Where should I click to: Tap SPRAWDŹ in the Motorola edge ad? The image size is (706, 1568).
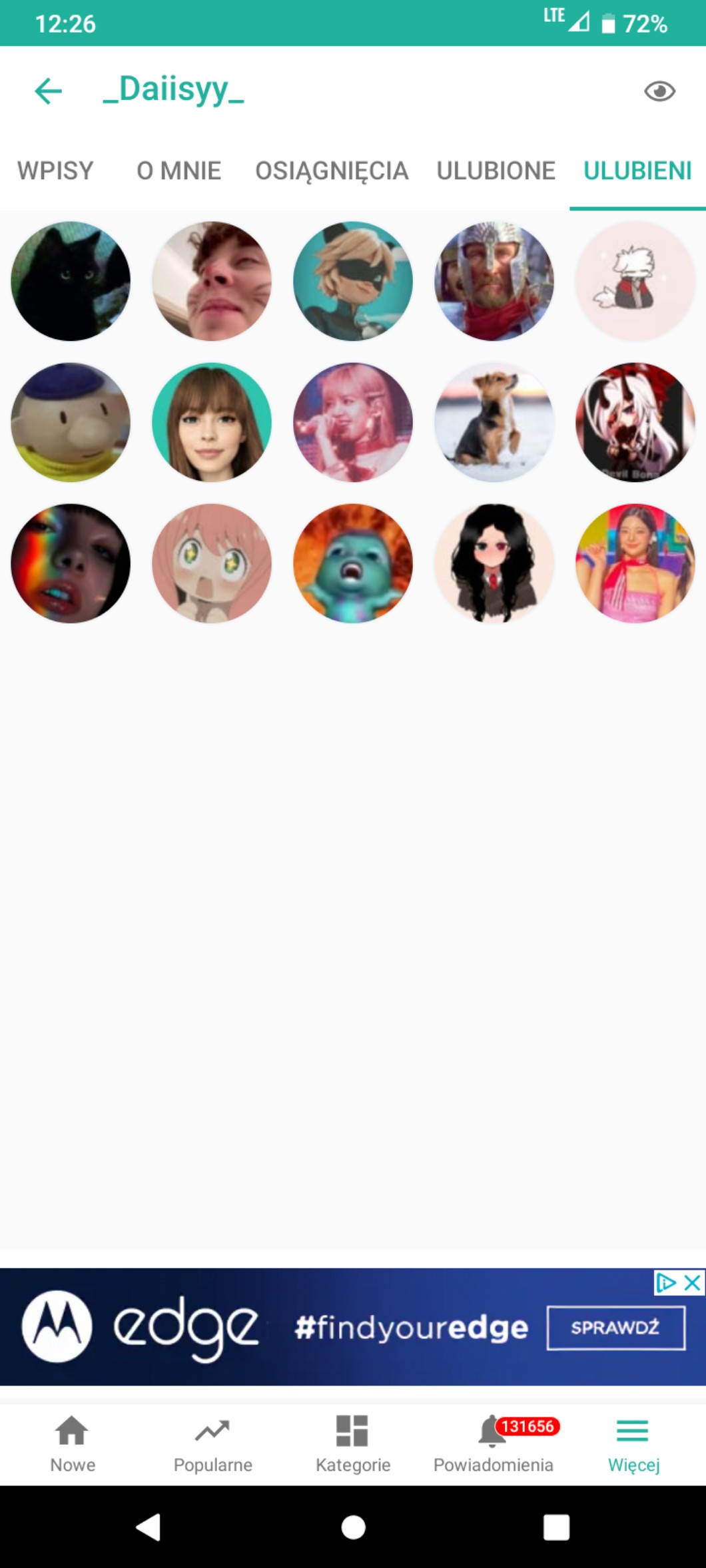(x=615, y=1328)
